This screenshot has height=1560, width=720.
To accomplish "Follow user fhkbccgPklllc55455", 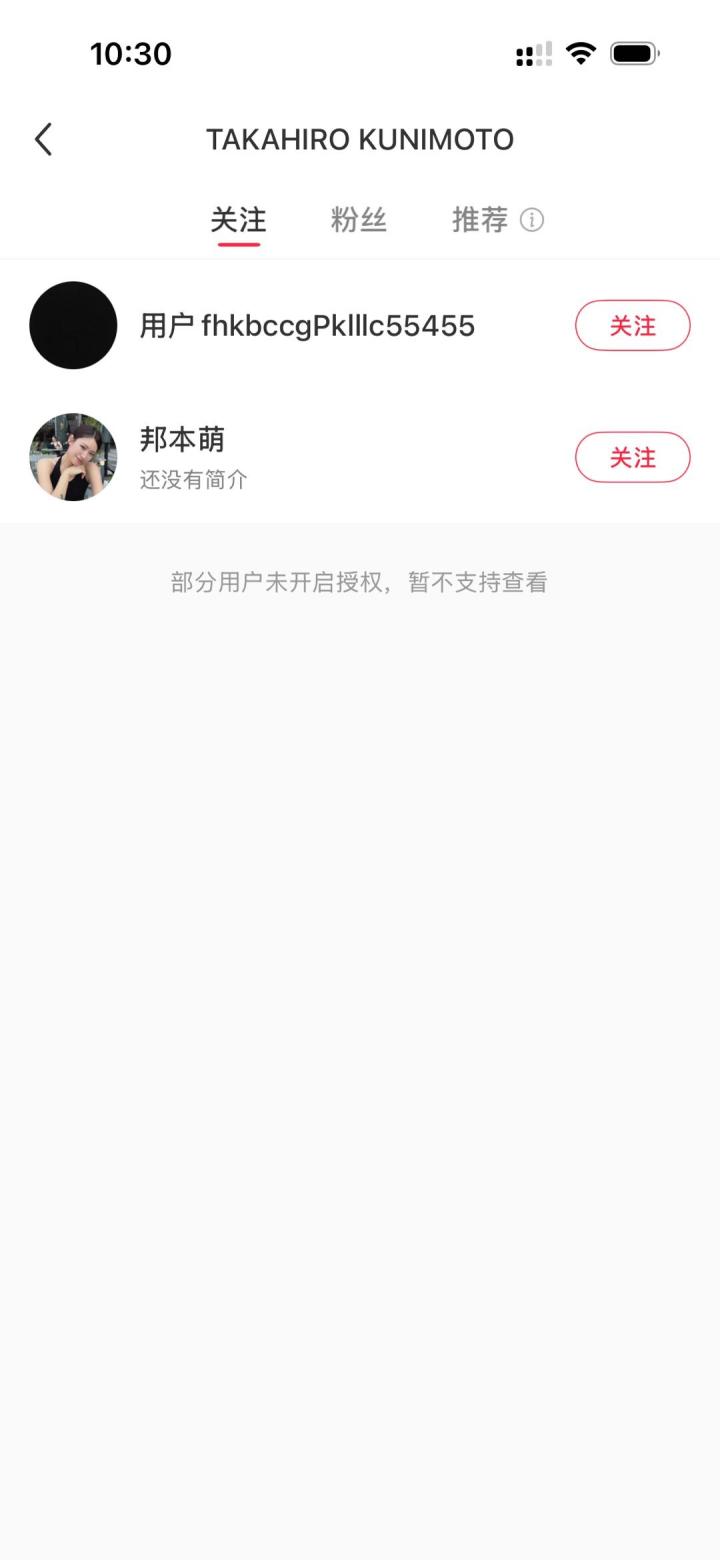I will coord(632,325).
